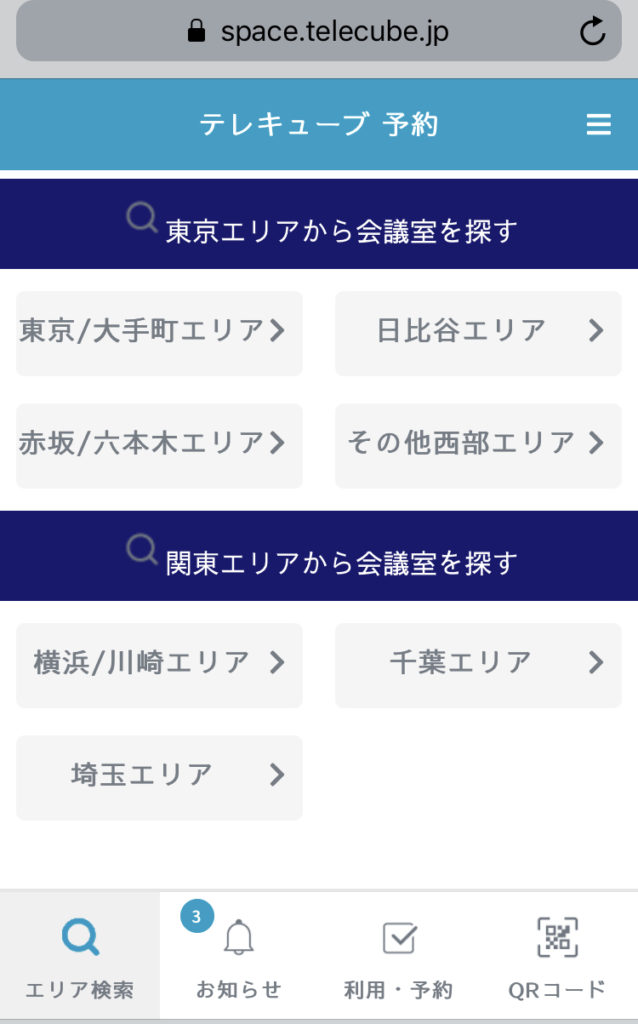Open the QRコード tab
The width and height of the screenshot is (638, 1024).
[x=558, y=955]
